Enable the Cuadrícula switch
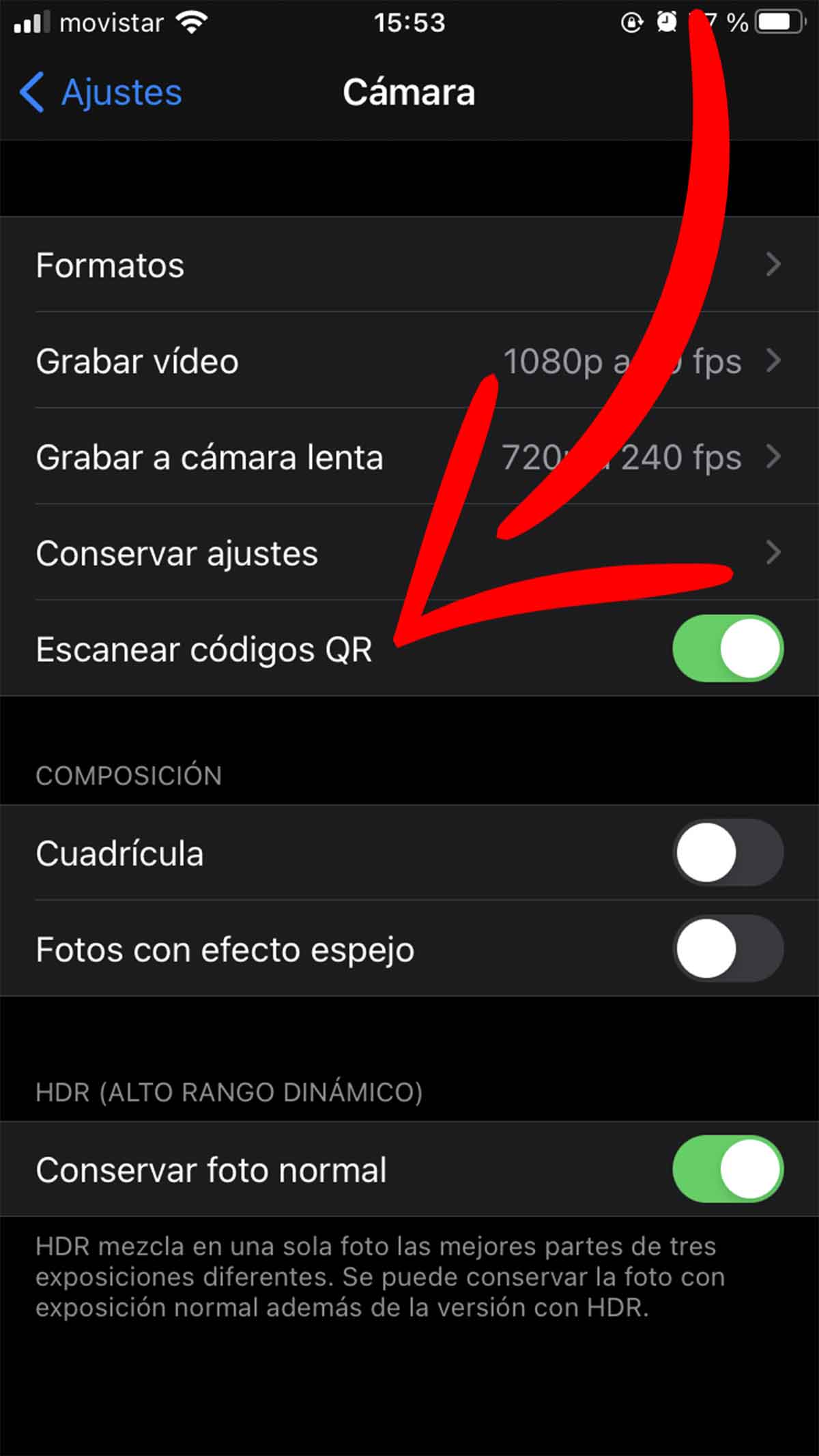This screenshot has width=819, height=1456. (x=728, y=853)
